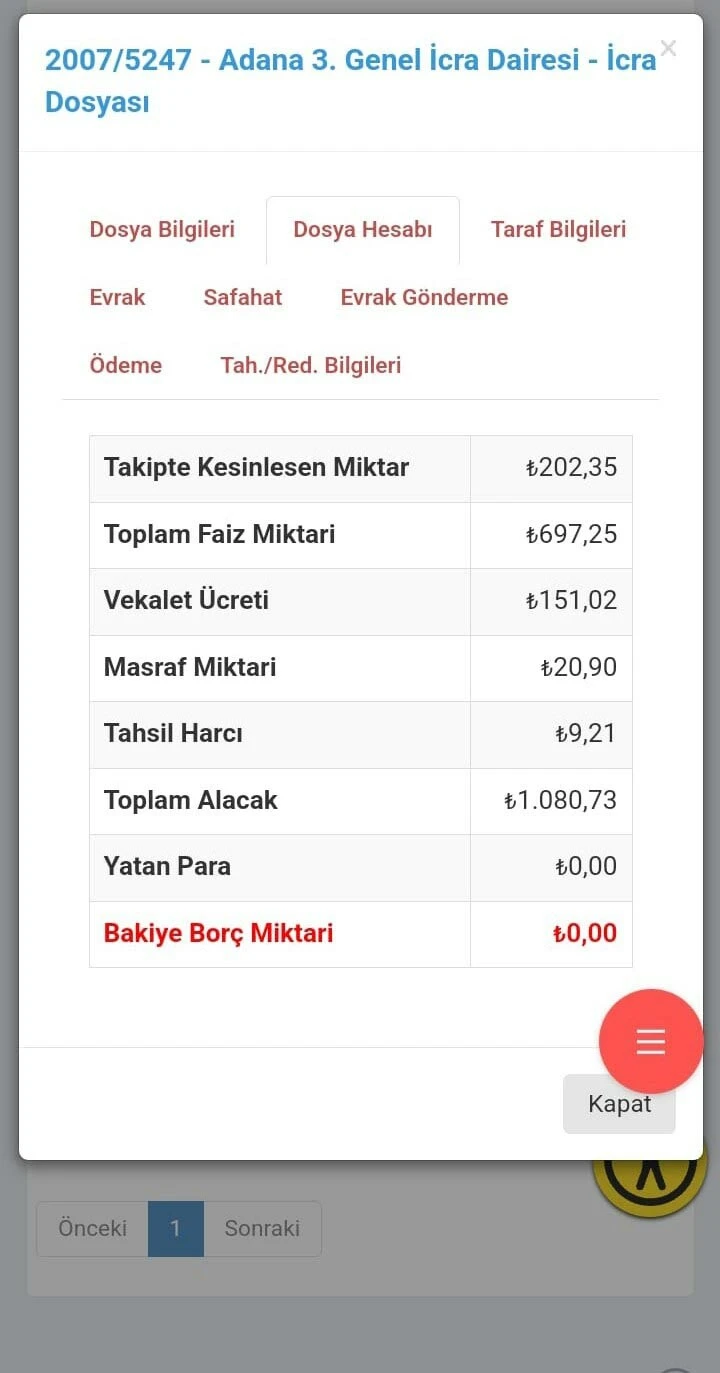Screen dimensions: 720x1373
Task: Select the Yatan Para amount cell
Action: (550, 867)
